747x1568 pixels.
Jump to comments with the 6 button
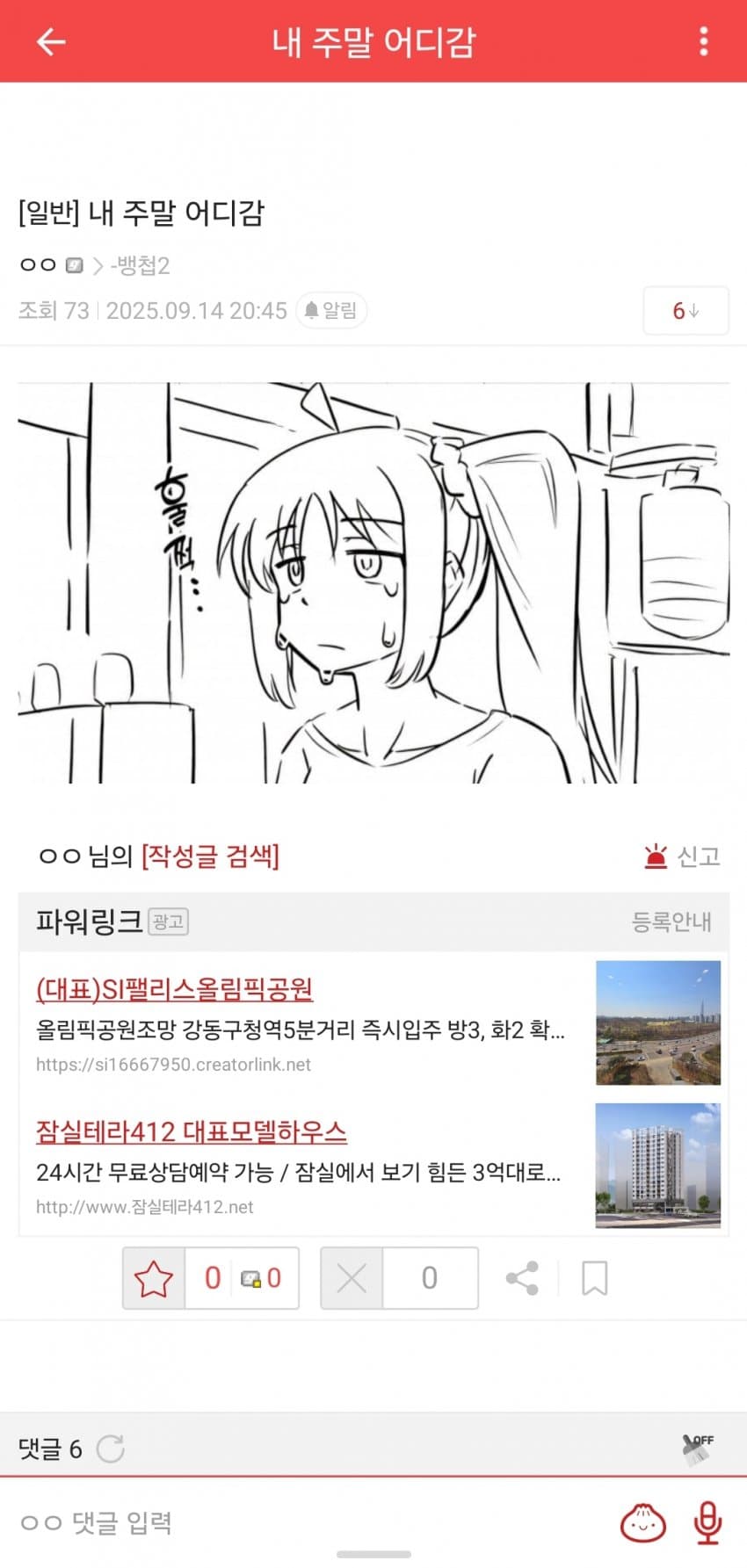pyautogui.click(x=685, y=310)
